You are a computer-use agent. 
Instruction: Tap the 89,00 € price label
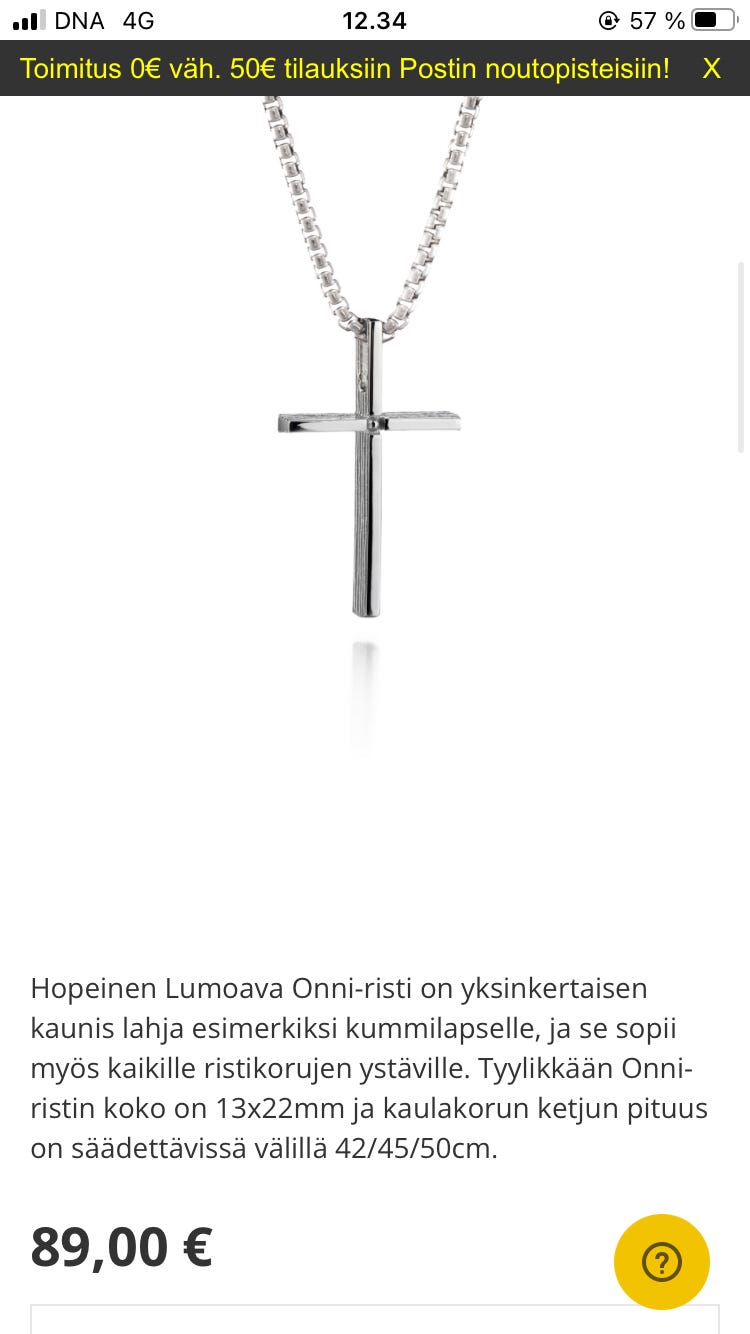pos(120,1246)
